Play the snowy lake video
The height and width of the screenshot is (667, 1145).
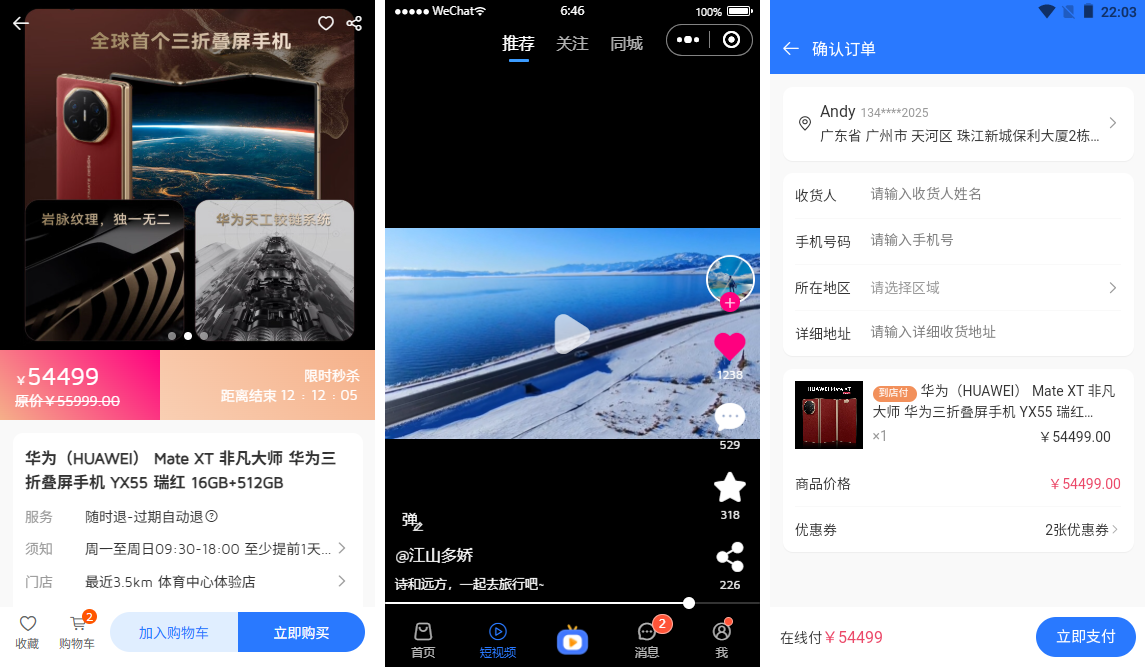tap(571, 334)
